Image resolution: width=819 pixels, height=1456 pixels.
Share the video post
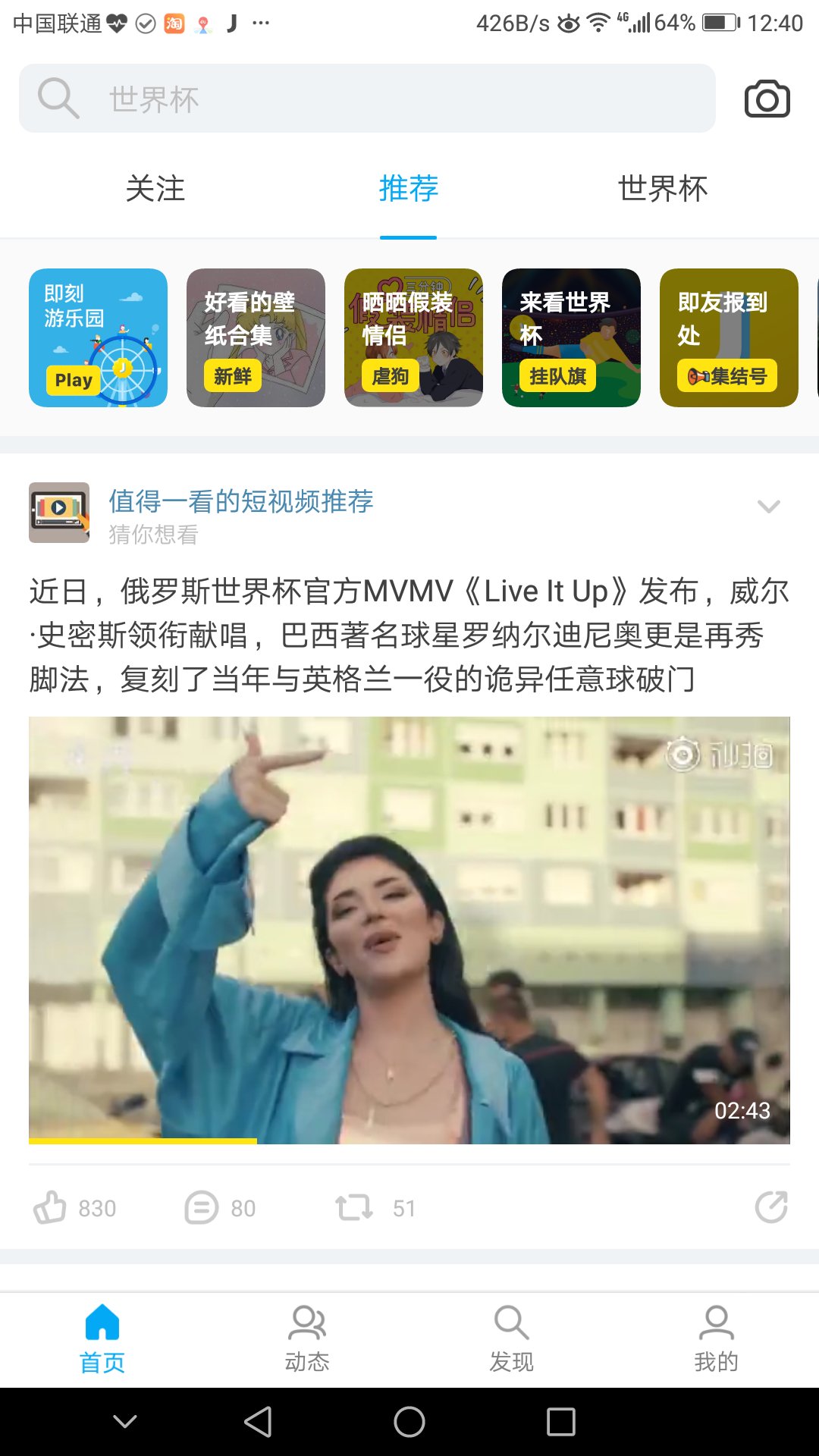point(770,1207)
